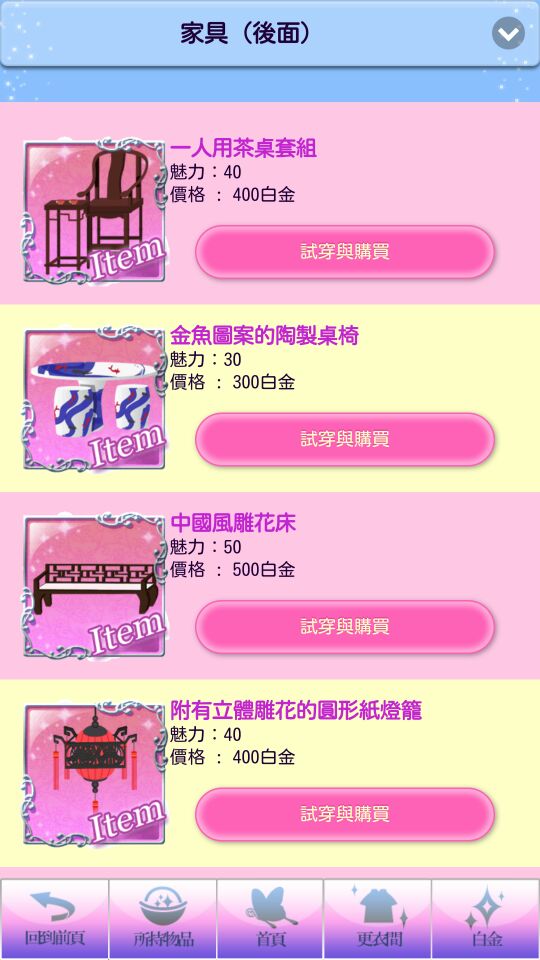Try on and buy 金魚圖案的陶製桌椅

(x=345, y=439)
